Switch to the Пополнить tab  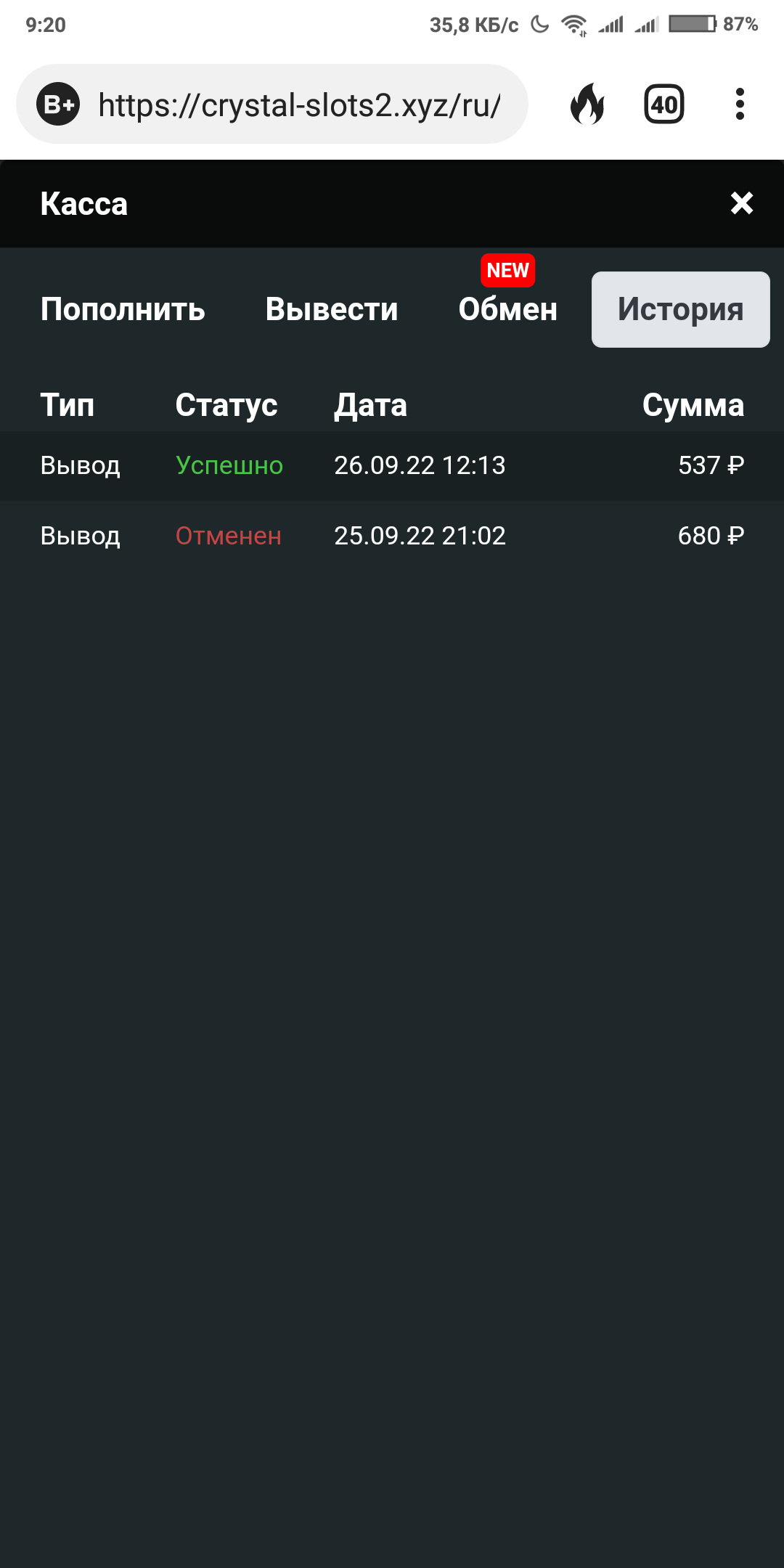coord(123,309)
